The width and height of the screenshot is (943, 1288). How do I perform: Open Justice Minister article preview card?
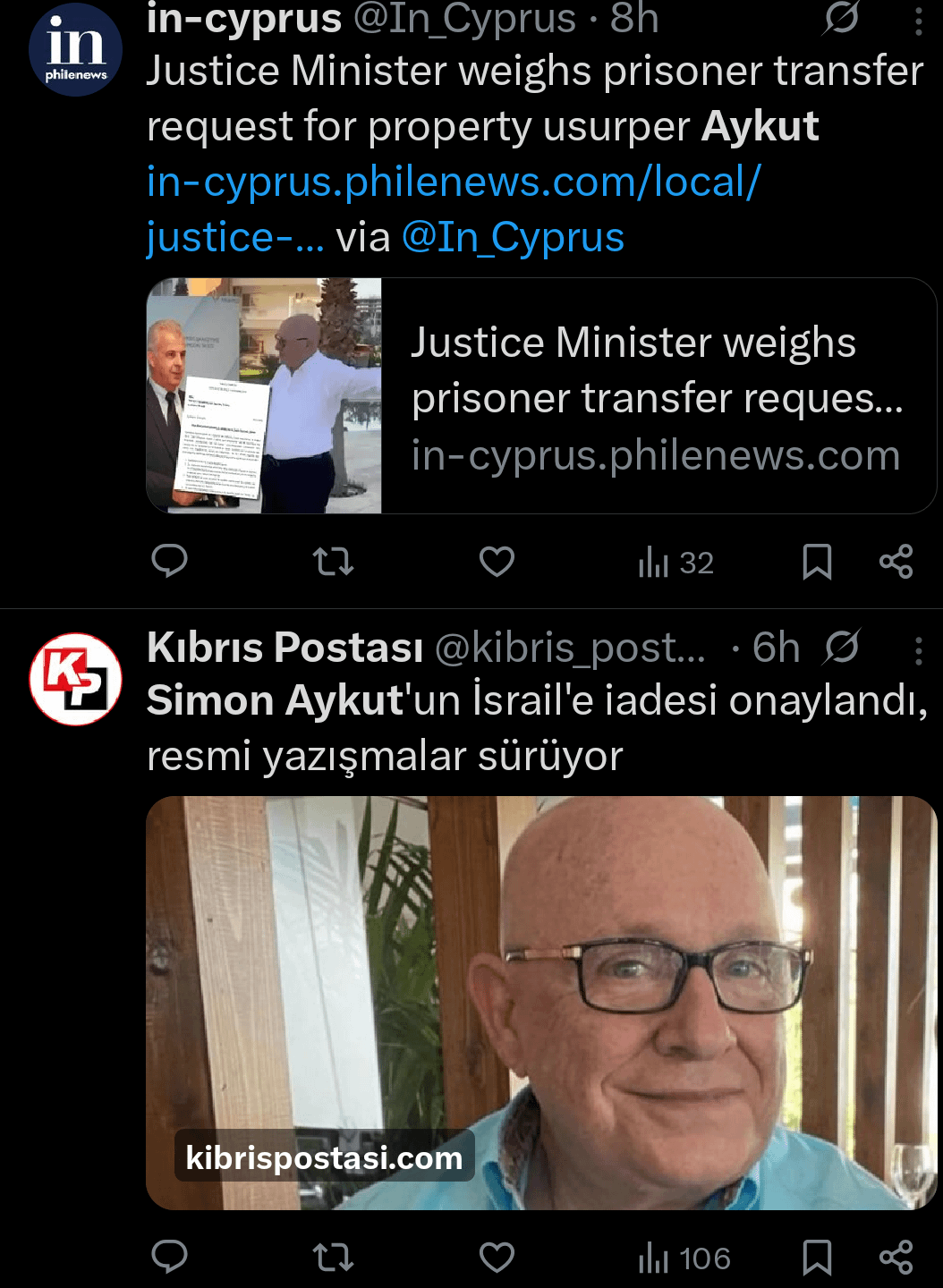(x=541, y=395)
